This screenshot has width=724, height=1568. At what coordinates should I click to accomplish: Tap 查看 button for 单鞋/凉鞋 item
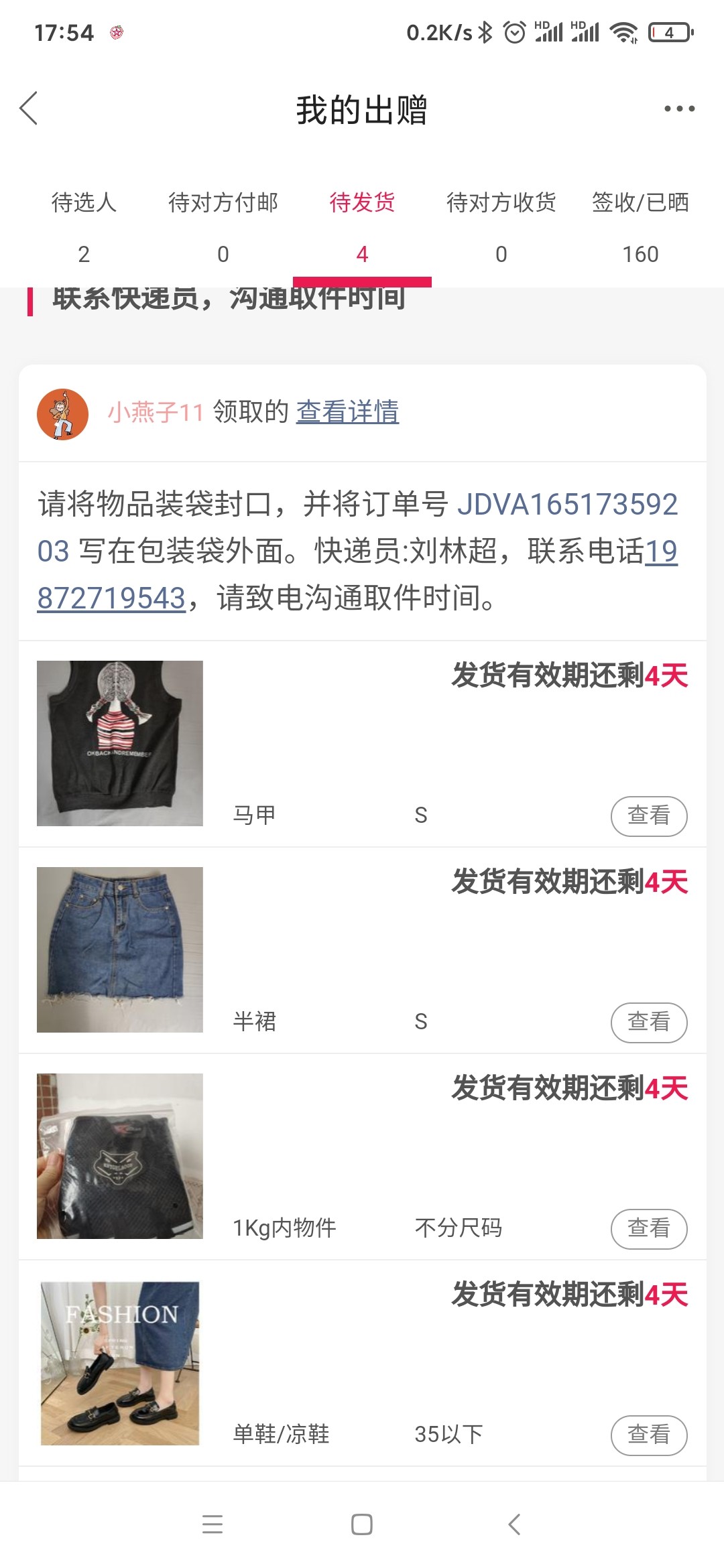coord(648,1435)
